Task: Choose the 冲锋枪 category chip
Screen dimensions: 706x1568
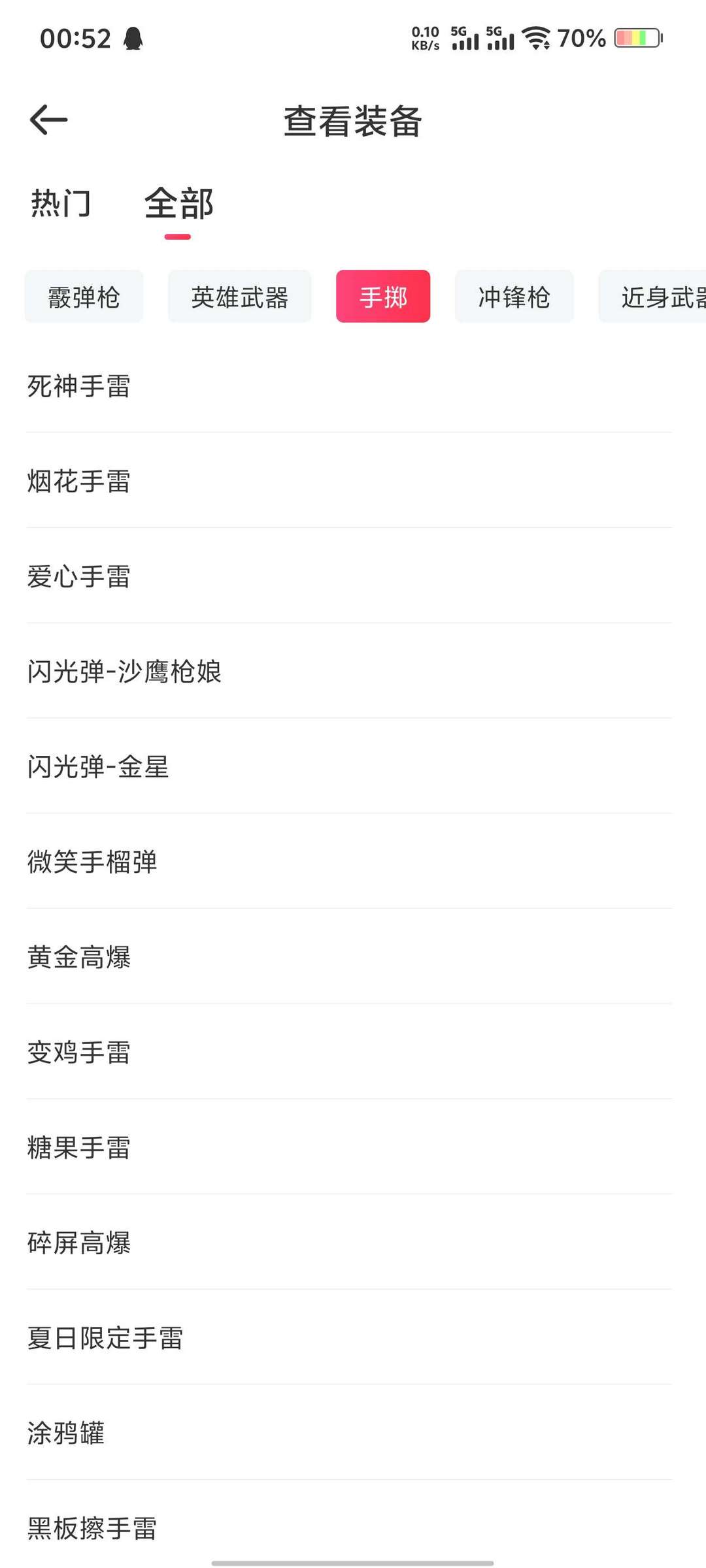Action: coord(514,297)
